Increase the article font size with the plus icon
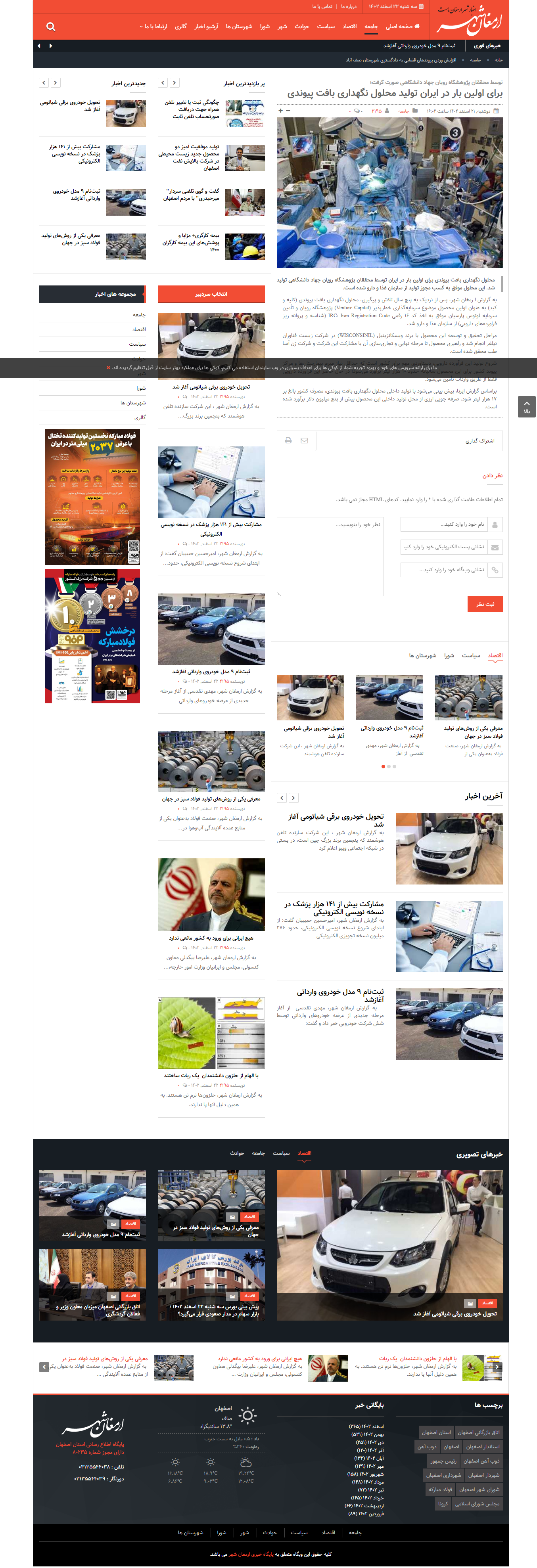The width and height of the screenshot is (537, 1568). click(280, 111)
